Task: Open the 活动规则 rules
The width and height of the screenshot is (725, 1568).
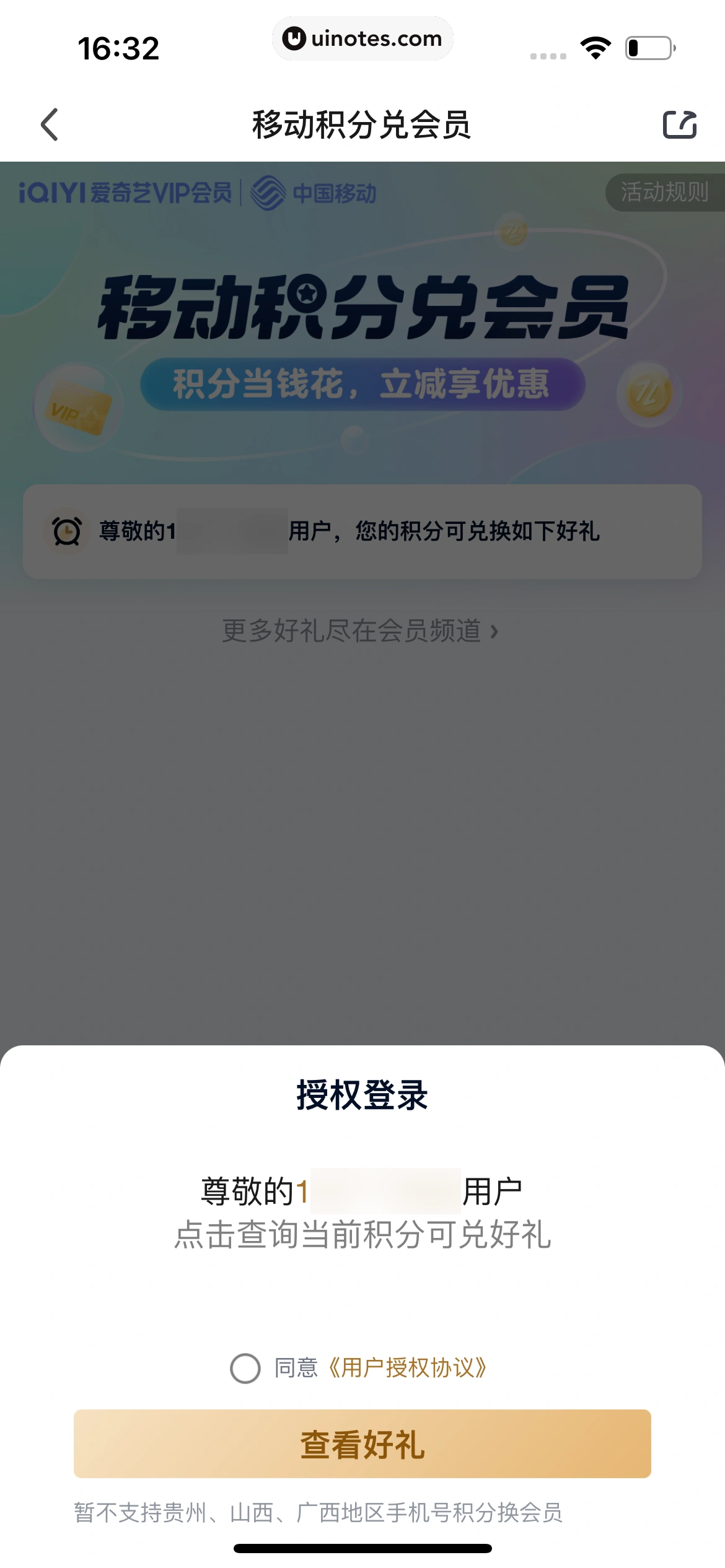Action: point(664,193)
